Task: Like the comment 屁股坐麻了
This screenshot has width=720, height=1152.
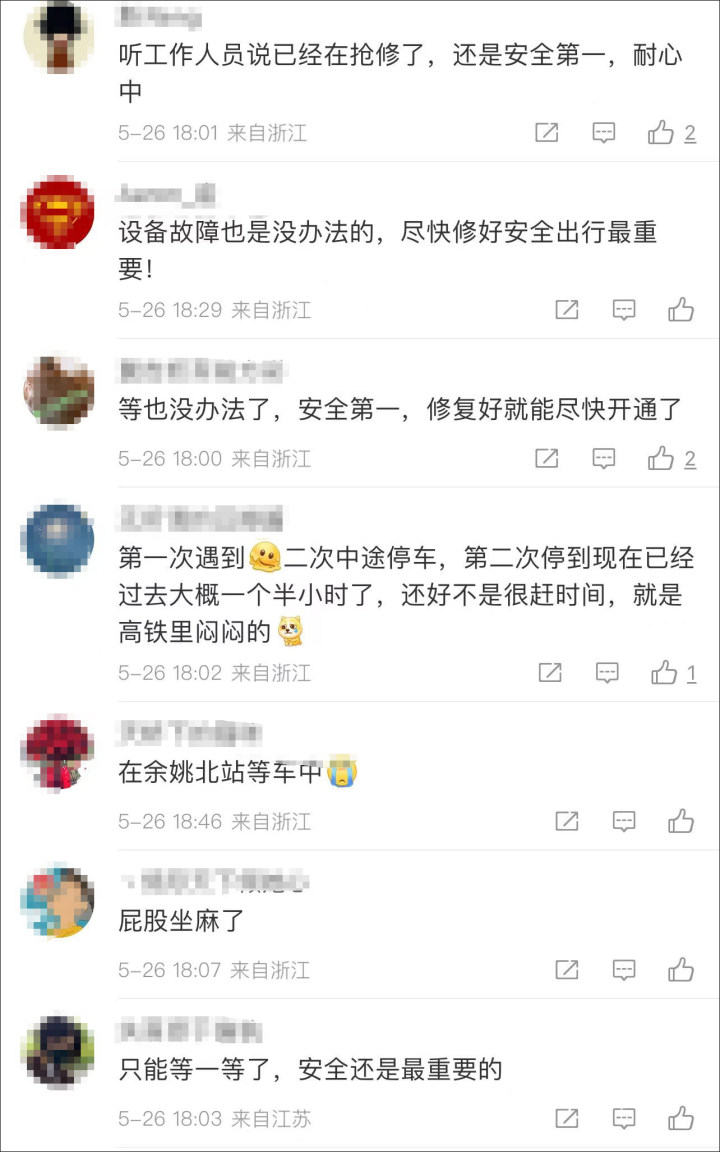Action: coord(681,969)
